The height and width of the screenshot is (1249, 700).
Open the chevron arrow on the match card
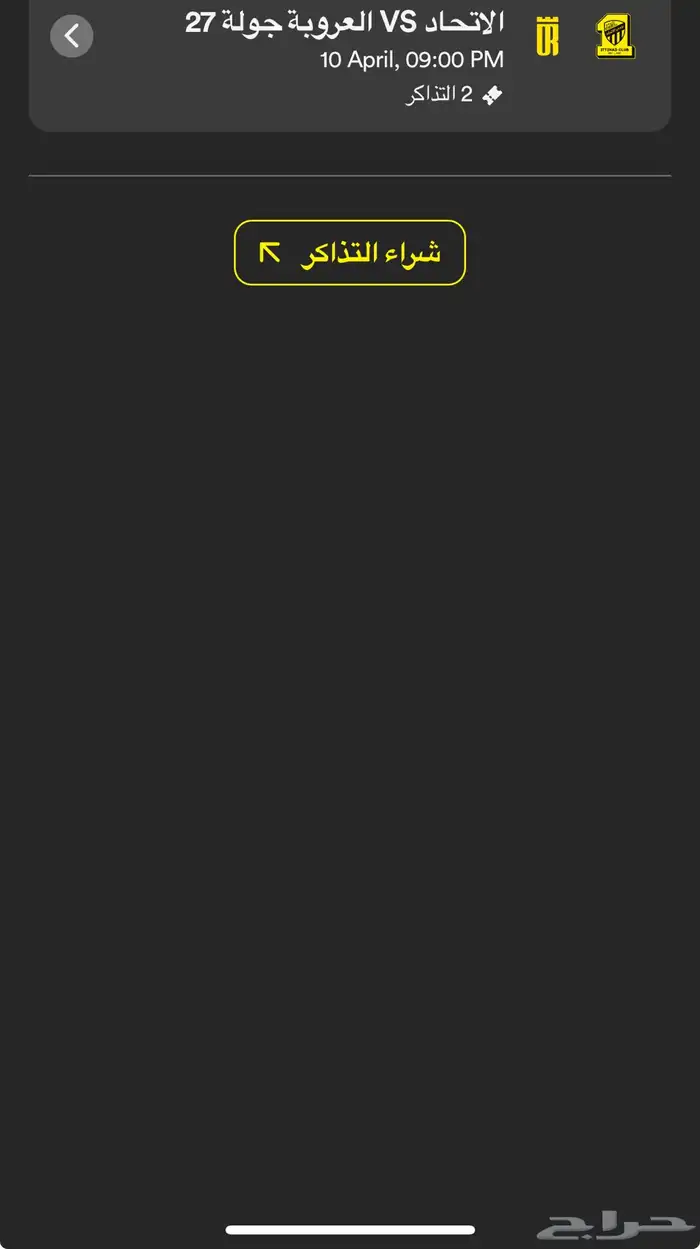pos(72,37)
